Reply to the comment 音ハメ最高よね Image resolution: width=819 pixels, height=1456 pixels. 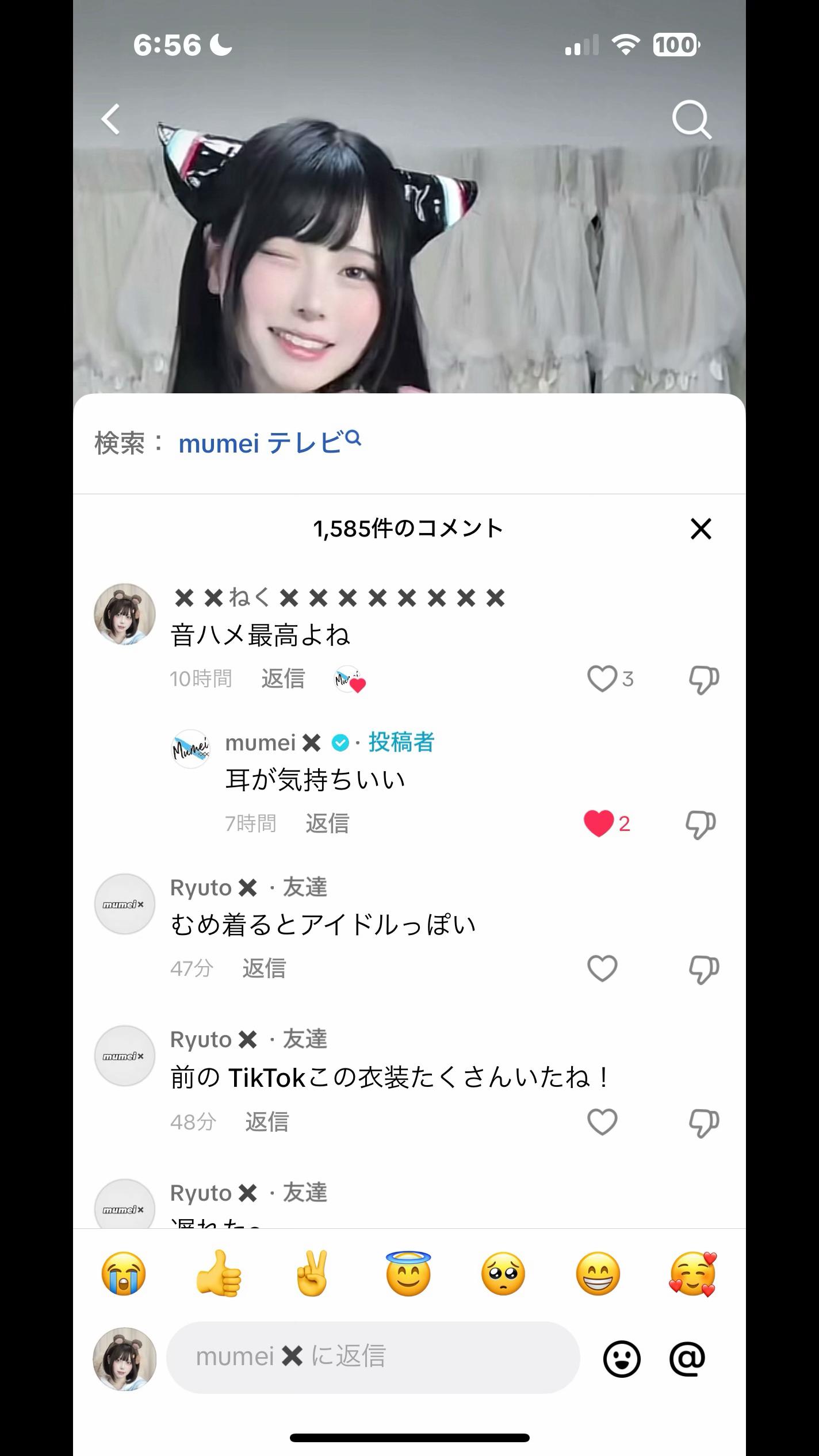[282, 679]
